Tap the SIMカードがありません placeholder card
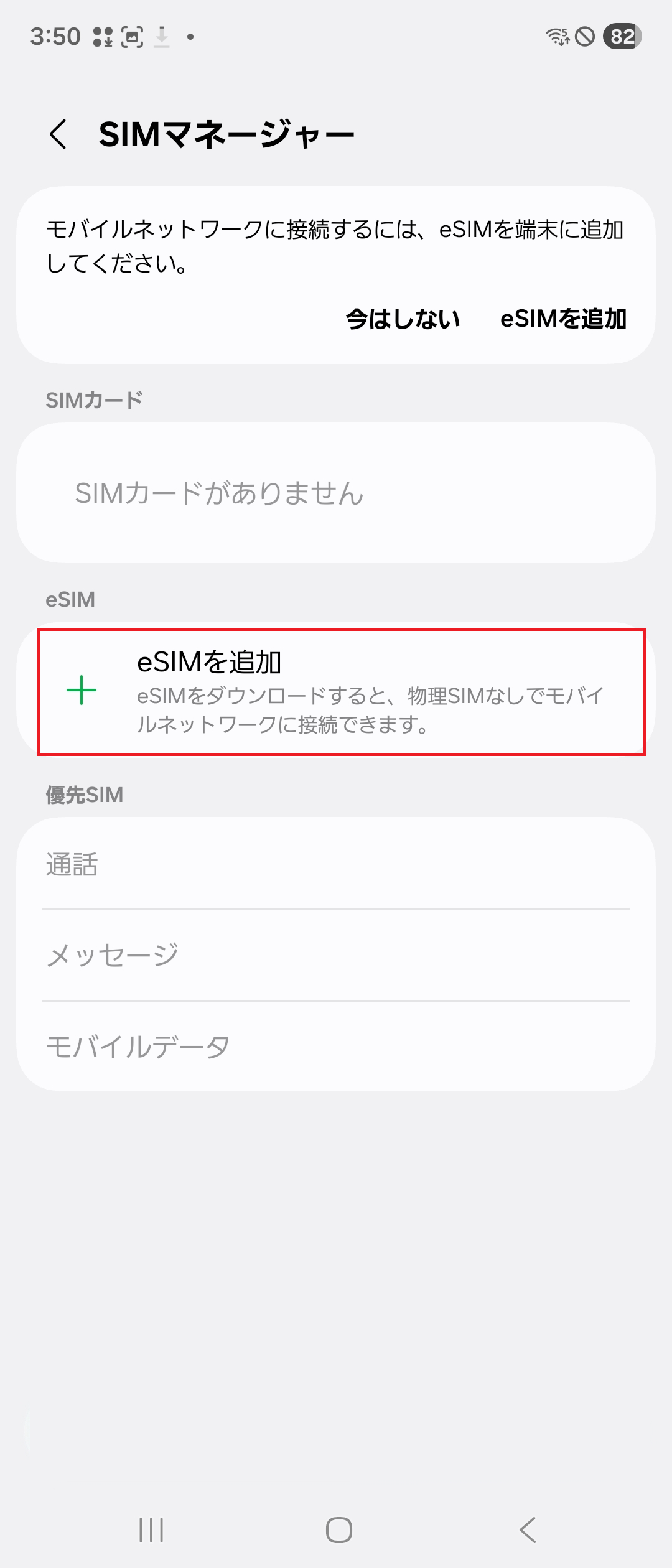672x1568 pixels. pos(336,493)
